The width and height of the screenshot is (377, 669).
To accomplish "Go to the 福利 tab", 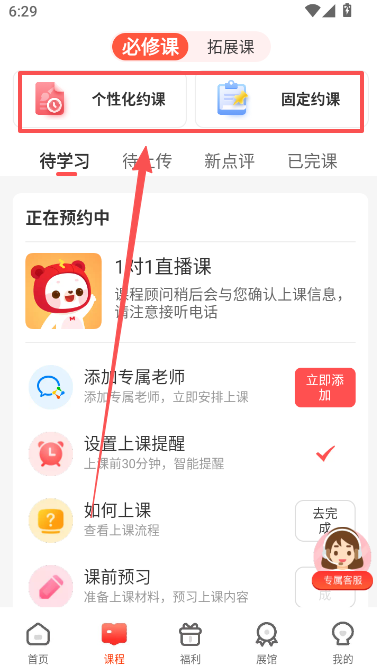I will pyautogui.click(x=190, y=643).
